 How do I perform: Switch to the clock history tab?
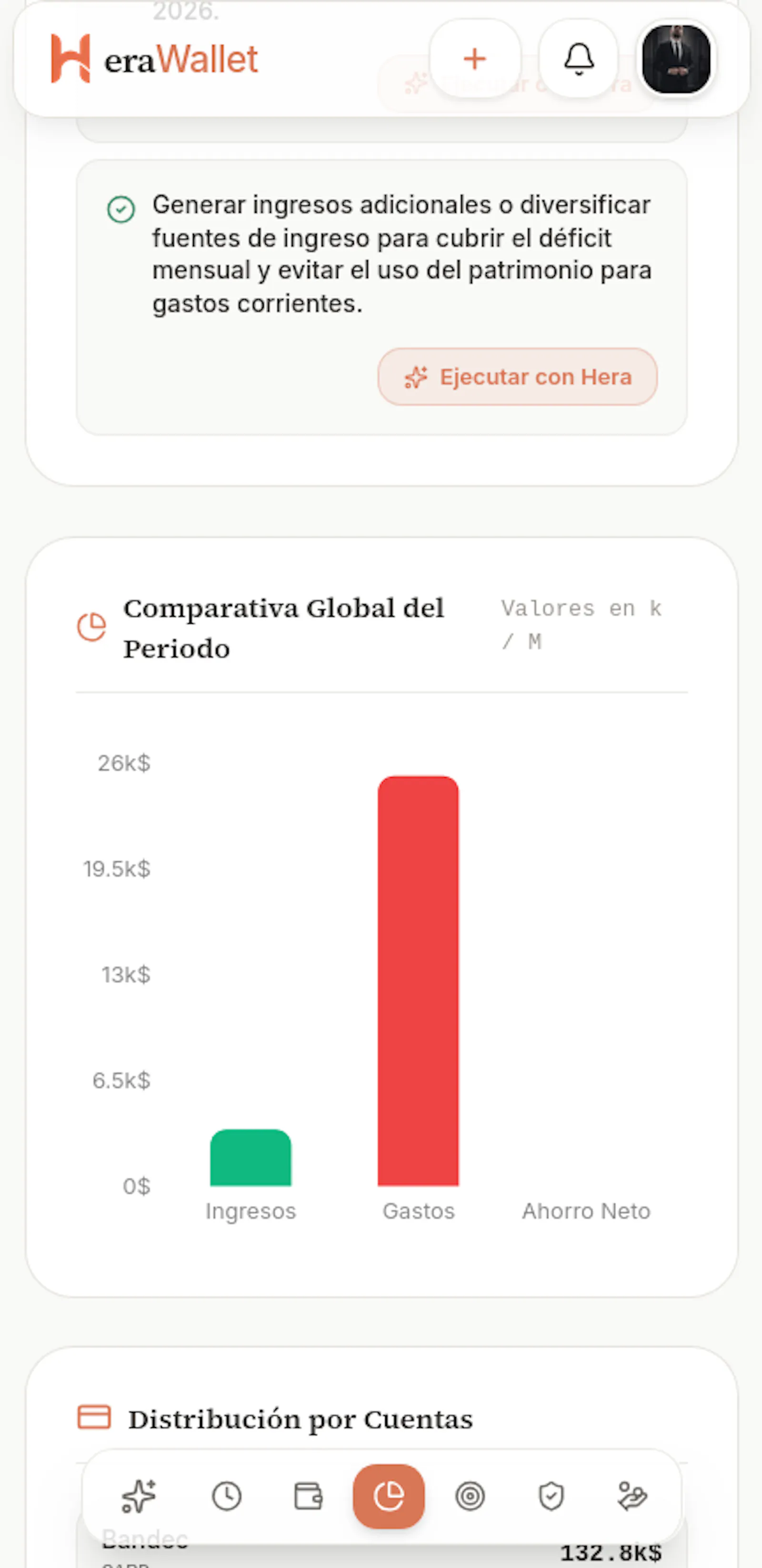pos(226,1496)
